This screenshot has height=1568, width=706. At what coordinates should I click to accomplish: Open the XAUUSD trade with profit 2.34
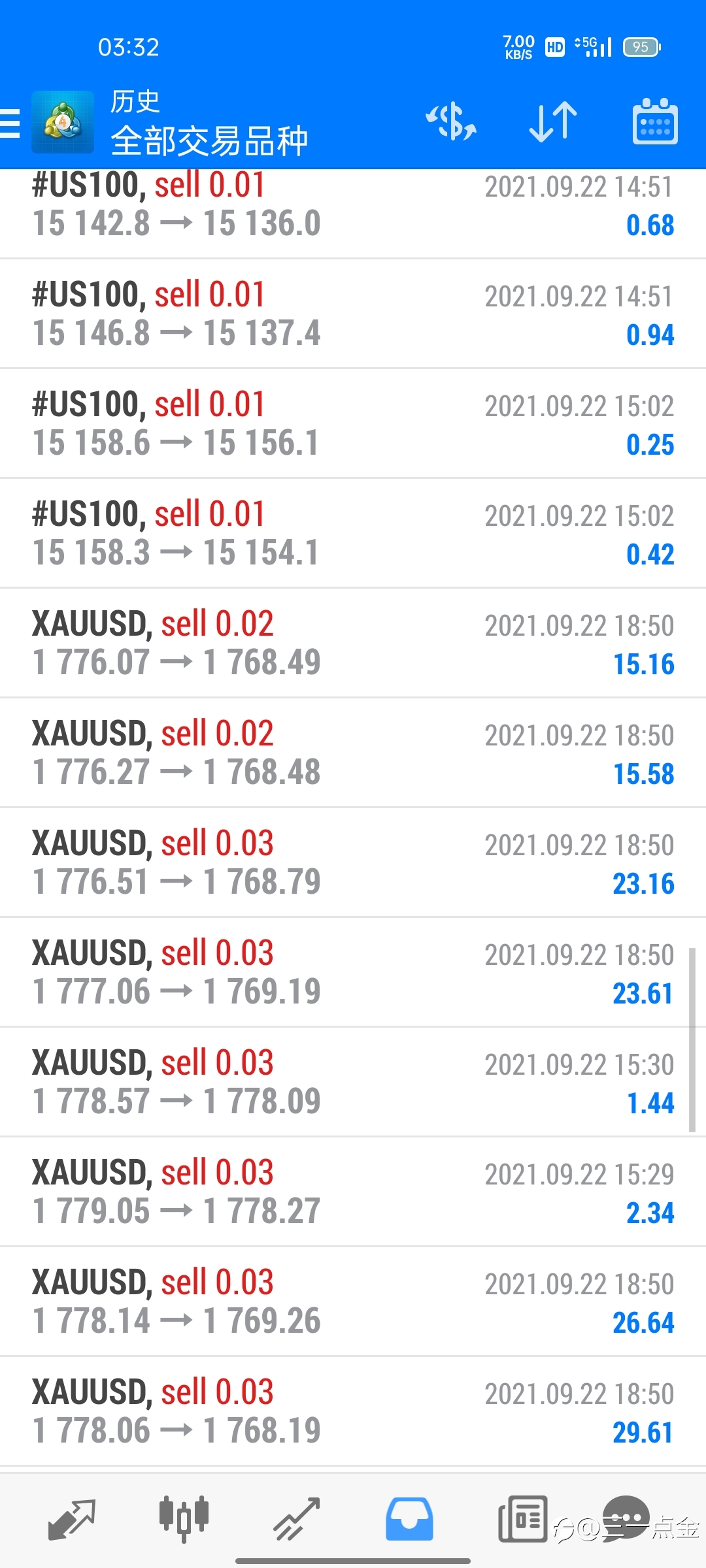pos(353,1192)
